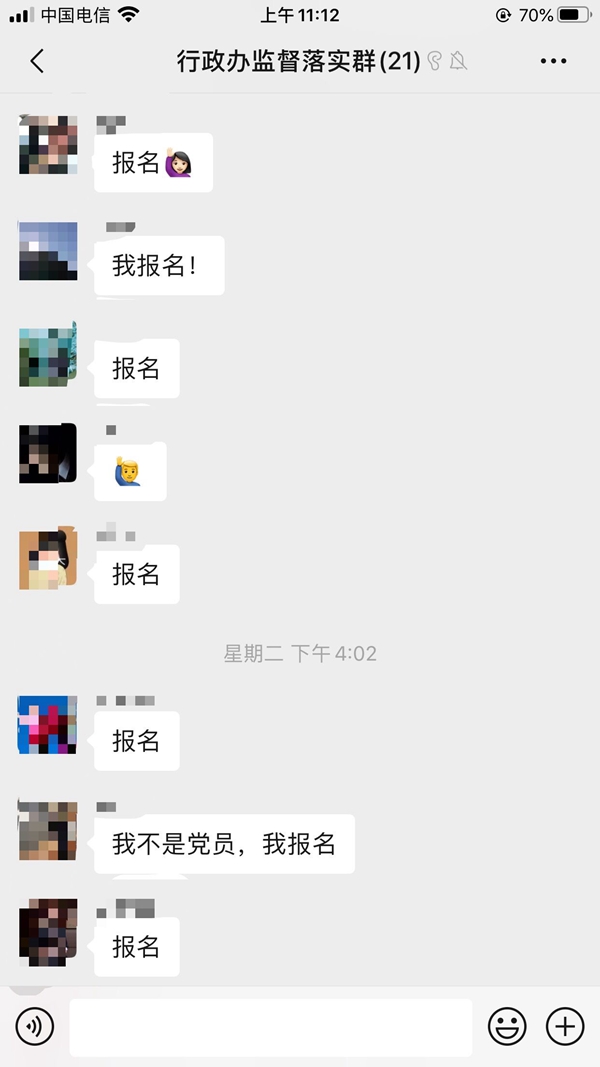The height and width of the screenshot is (1067, 600).
Task: Open avatar of sender who wrote 我报名！
Action: point(48,251)
